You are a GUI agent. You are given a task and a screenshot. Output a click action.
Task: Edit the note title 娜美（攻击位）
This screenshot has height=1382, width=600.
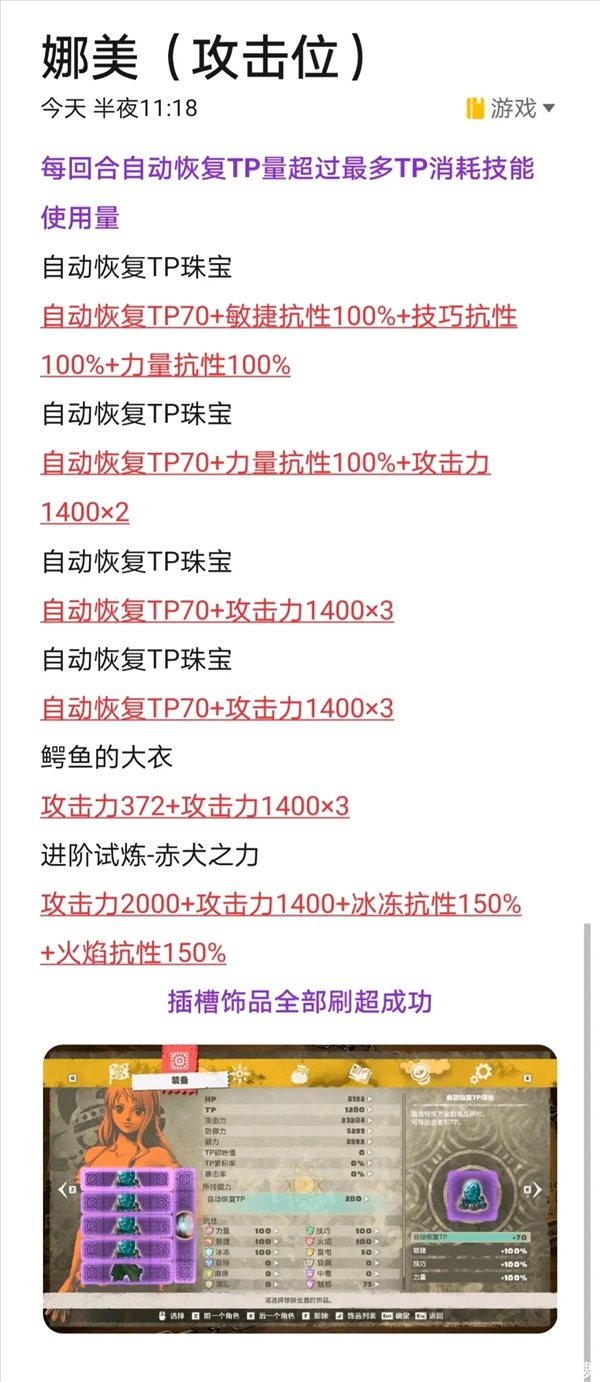(x=205, y=59)
